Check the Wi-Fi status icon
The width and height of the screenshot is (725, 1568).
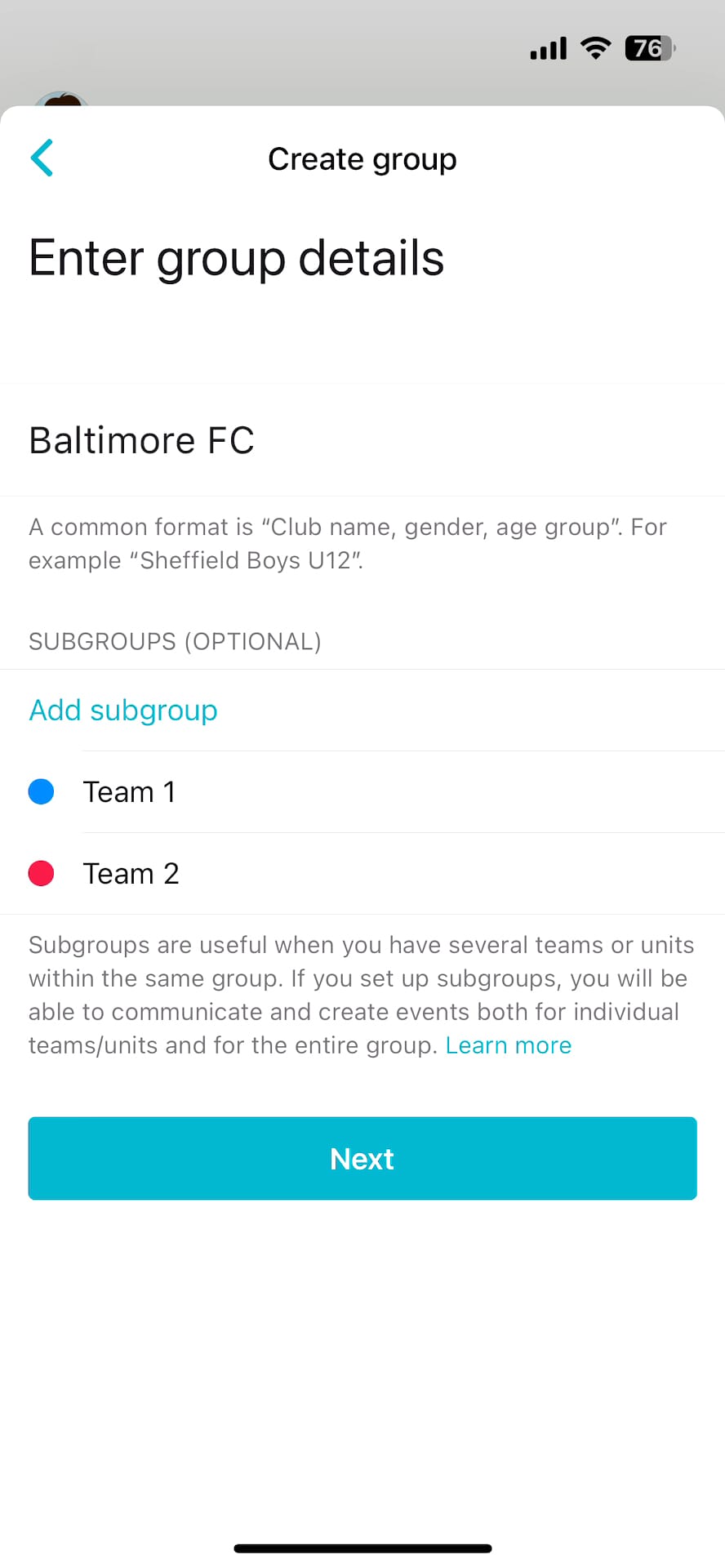coord(595,48)
